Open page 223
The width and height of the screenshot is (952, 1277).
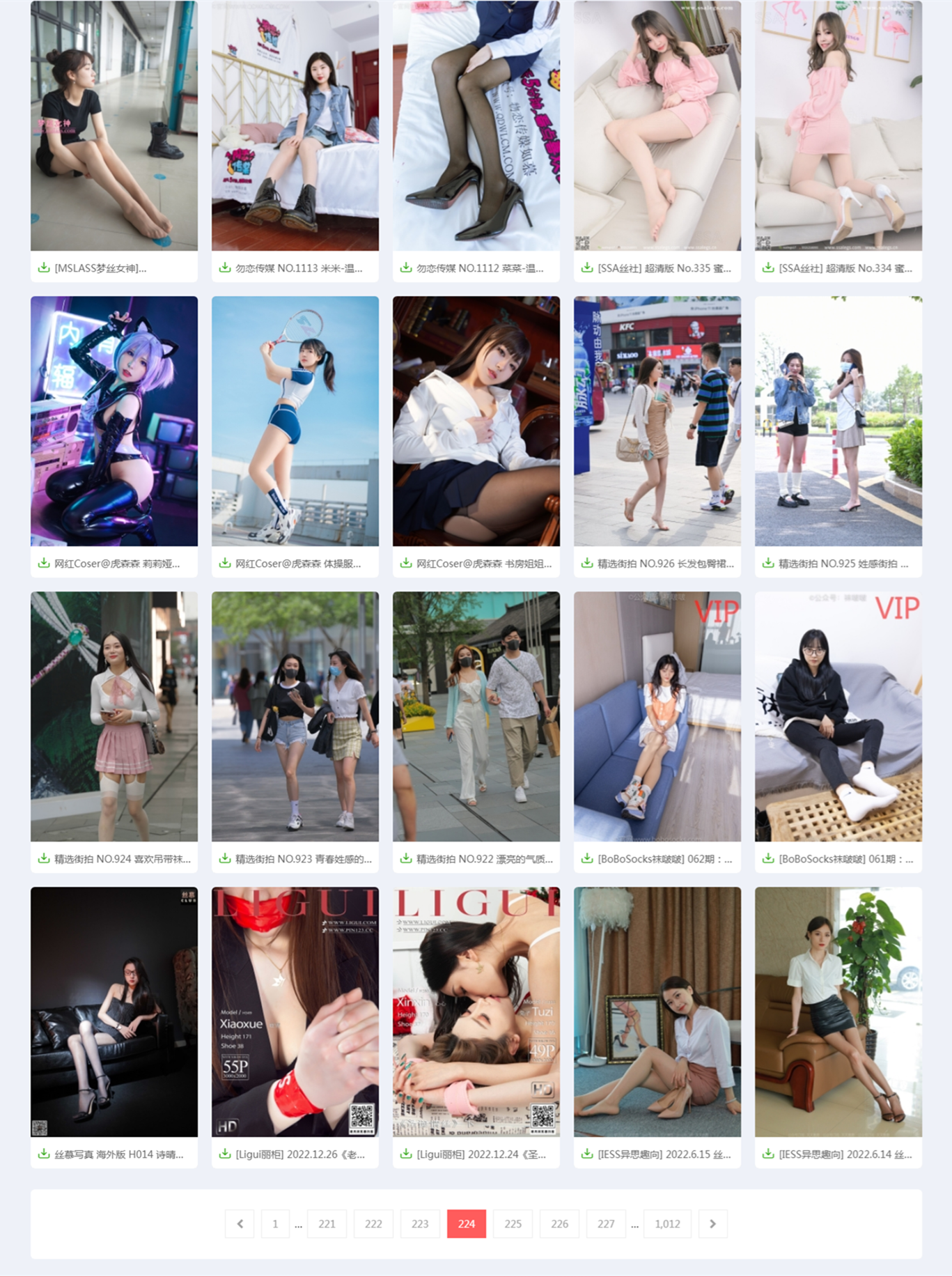[420, 1223]
